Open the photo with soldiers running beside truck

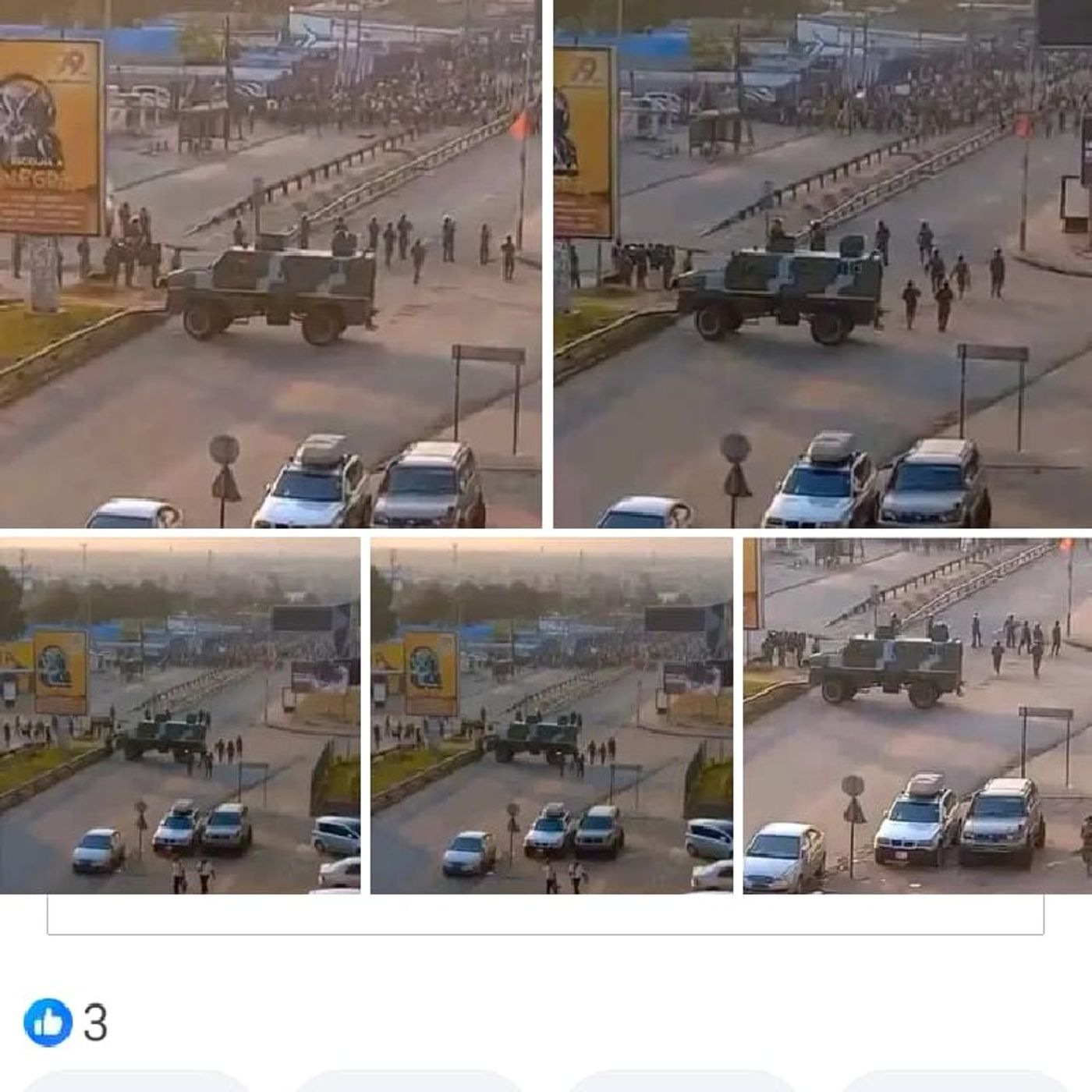[x=823, y=264]
